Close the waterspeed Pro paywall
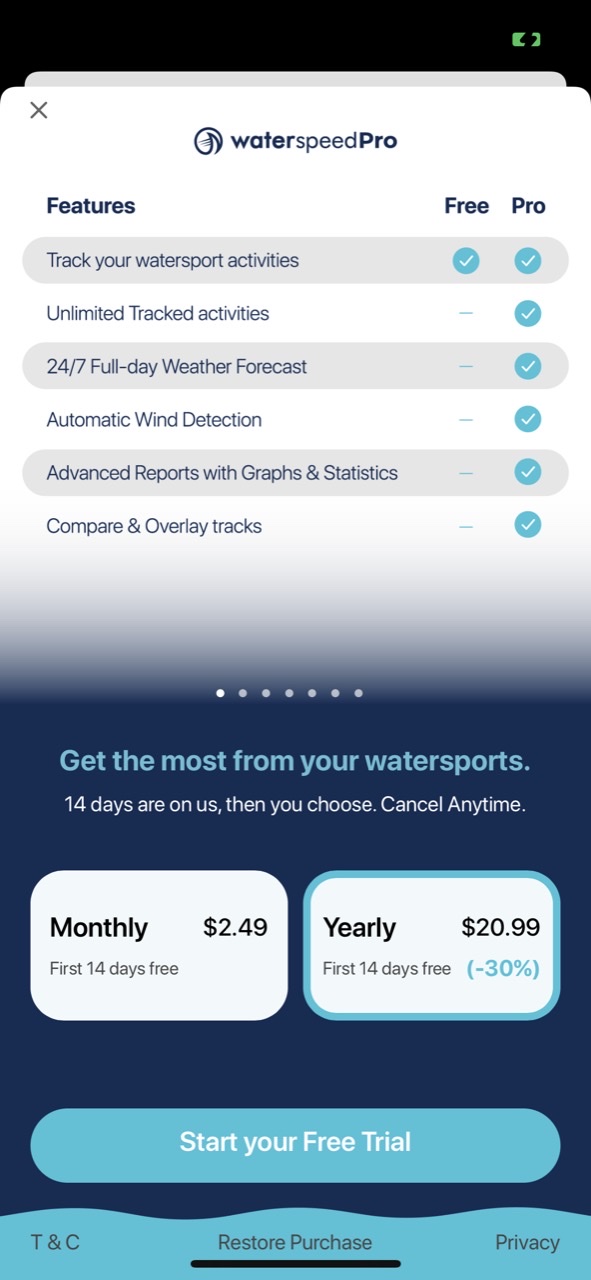 tap(38, 110)
